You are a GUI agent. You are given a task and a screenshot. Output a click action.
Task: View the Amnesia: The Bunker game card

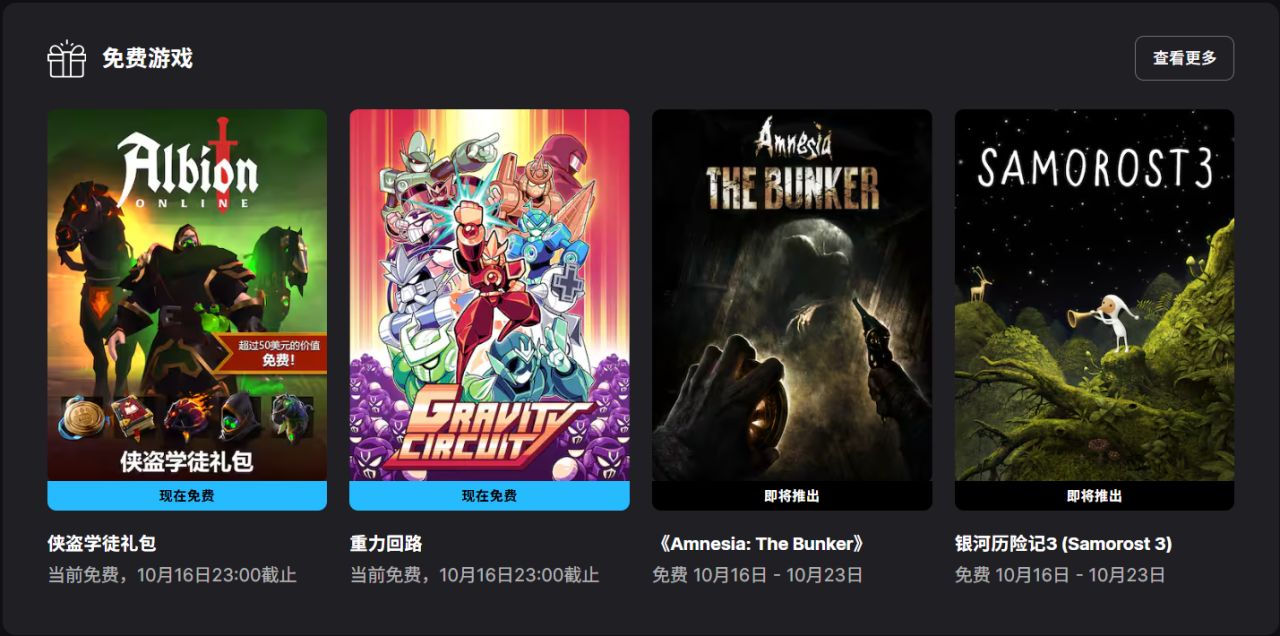[791, 300]
